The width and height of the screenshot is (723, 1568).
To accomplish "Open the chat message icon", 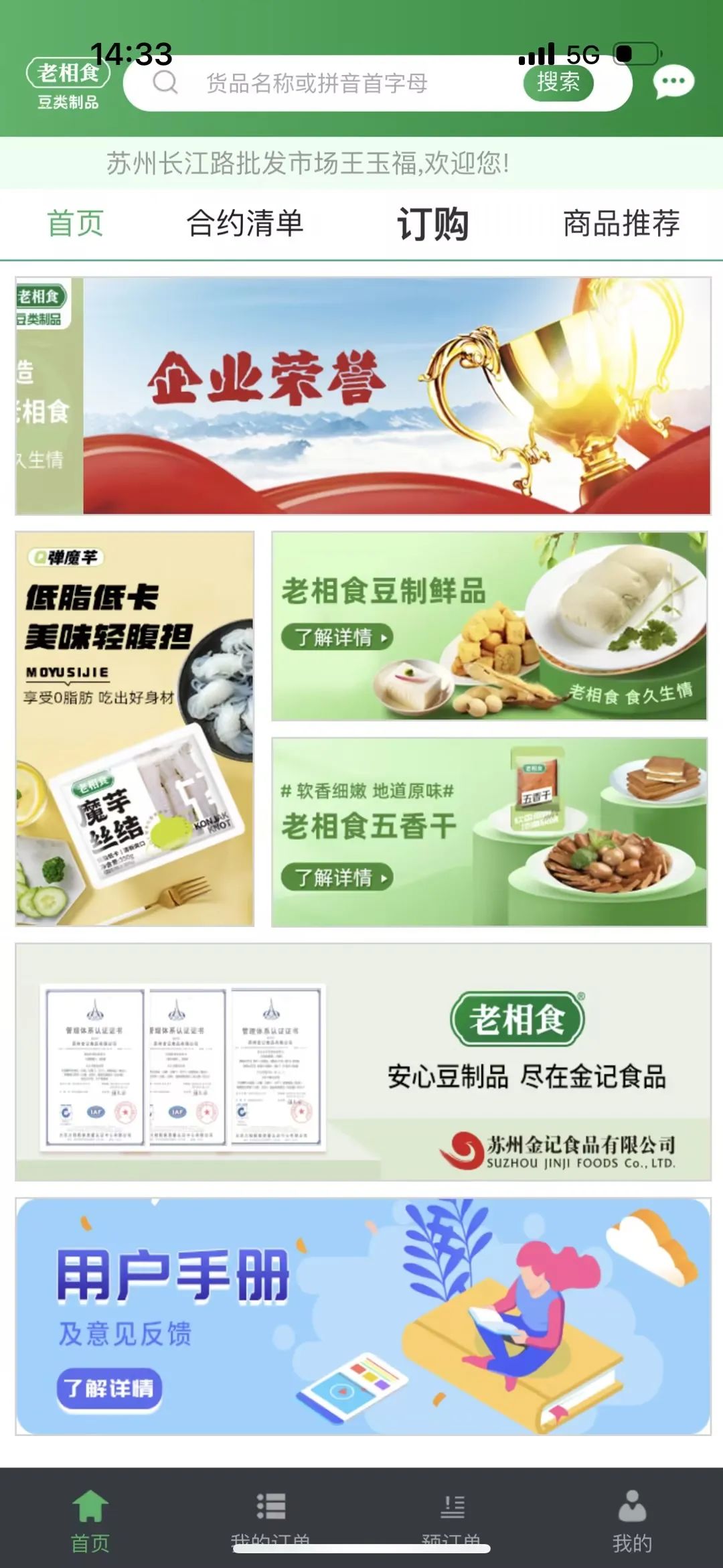I will 673,83.
